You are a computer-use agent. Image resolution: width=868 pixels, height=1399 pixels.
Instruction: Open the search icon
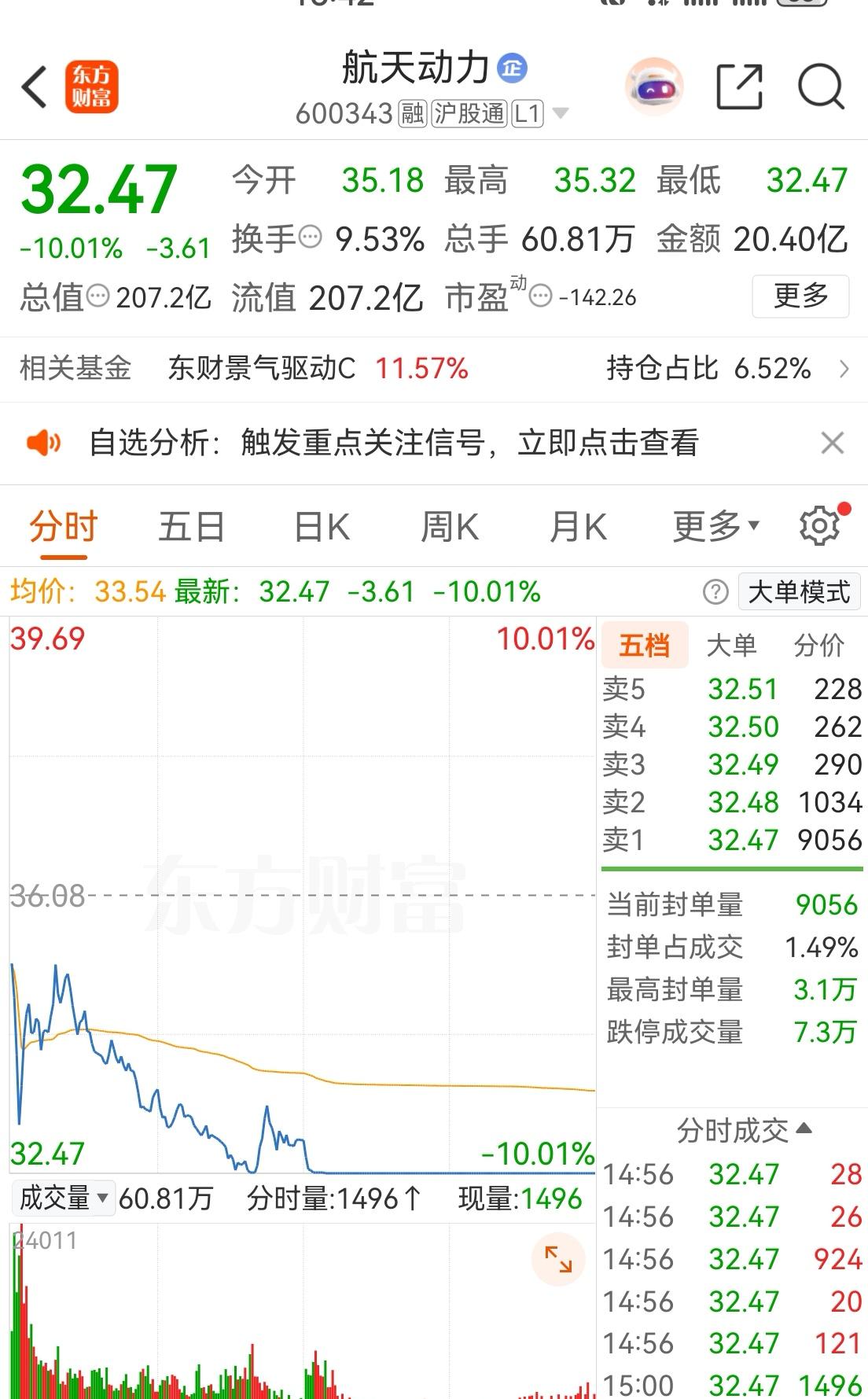click(x=820, y=87)
